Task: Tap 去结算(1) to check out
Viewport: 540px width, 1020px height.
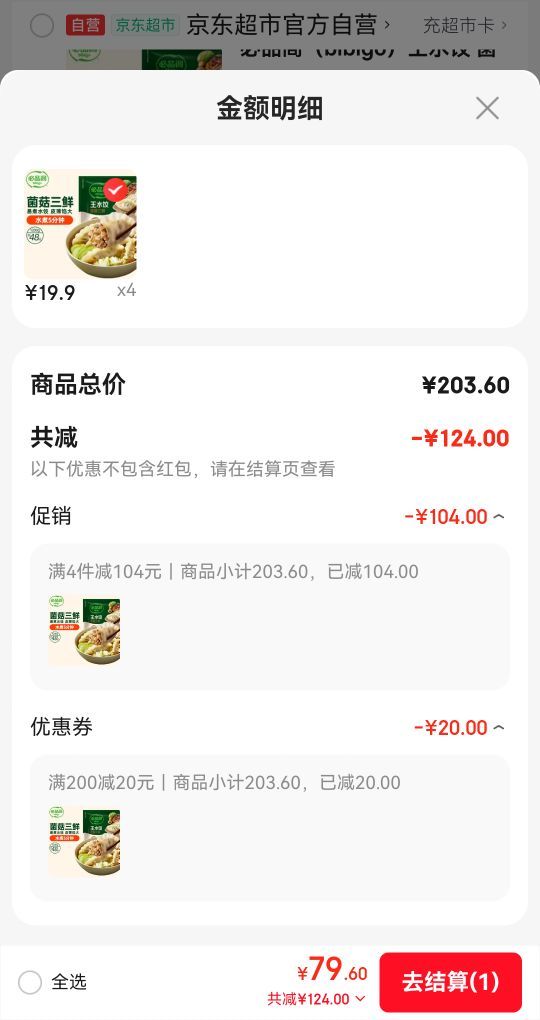Action: tap(450, 982)
